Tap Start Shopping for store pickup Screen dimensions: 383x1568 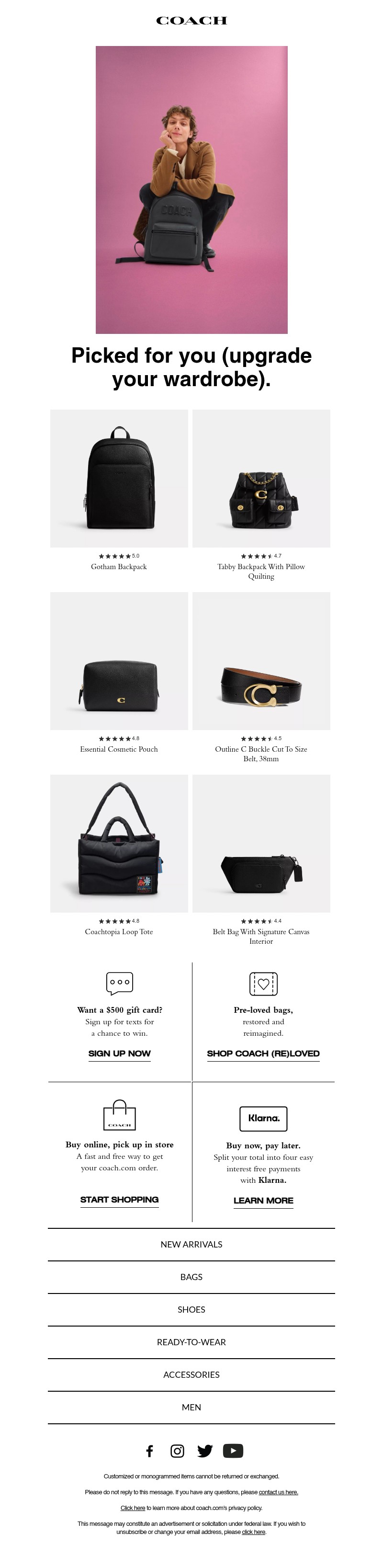point(119,1200)
